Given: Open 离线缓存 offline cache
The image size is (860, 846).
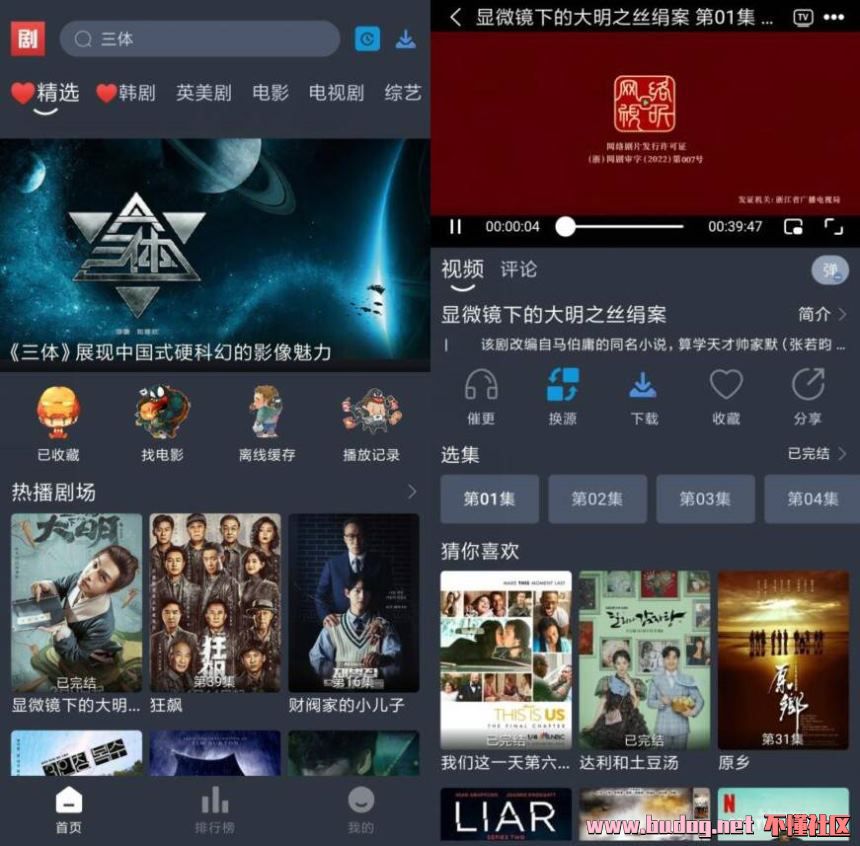Looking at the screenshot, I should [267, 422].
